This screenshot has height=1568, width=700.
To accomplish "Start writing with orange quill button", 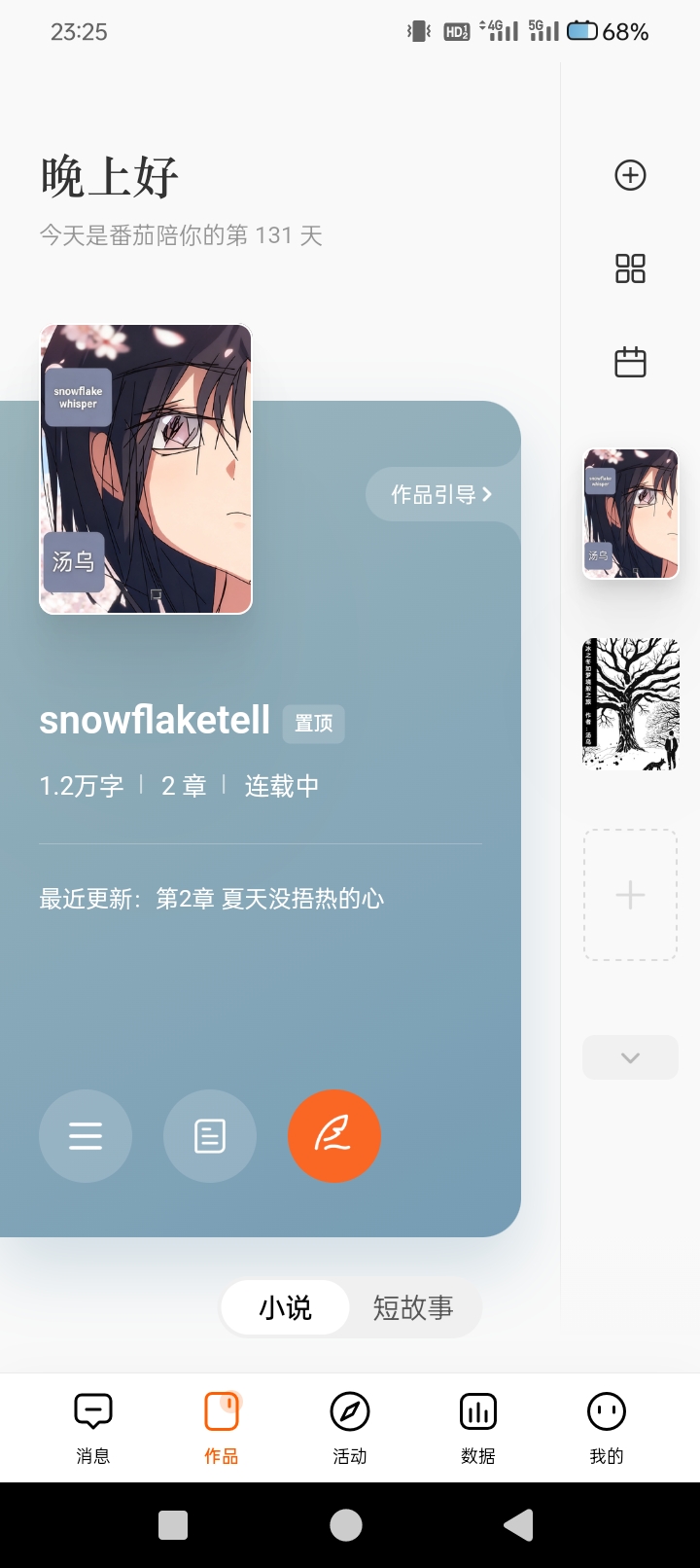I will coord(334,1136).
